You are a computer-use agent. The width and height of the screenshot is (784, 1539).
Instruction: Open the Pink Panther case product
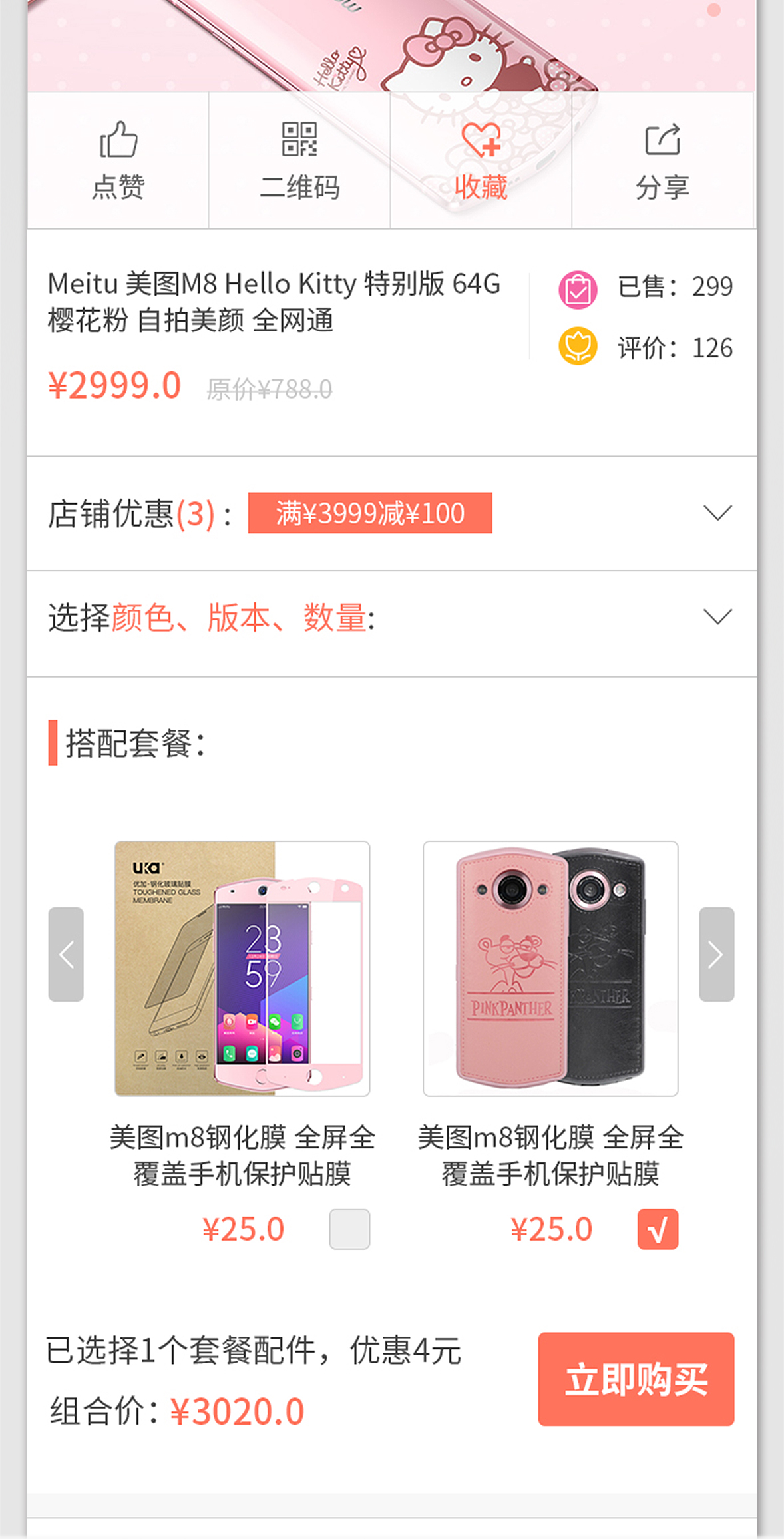tap(550, 969)
